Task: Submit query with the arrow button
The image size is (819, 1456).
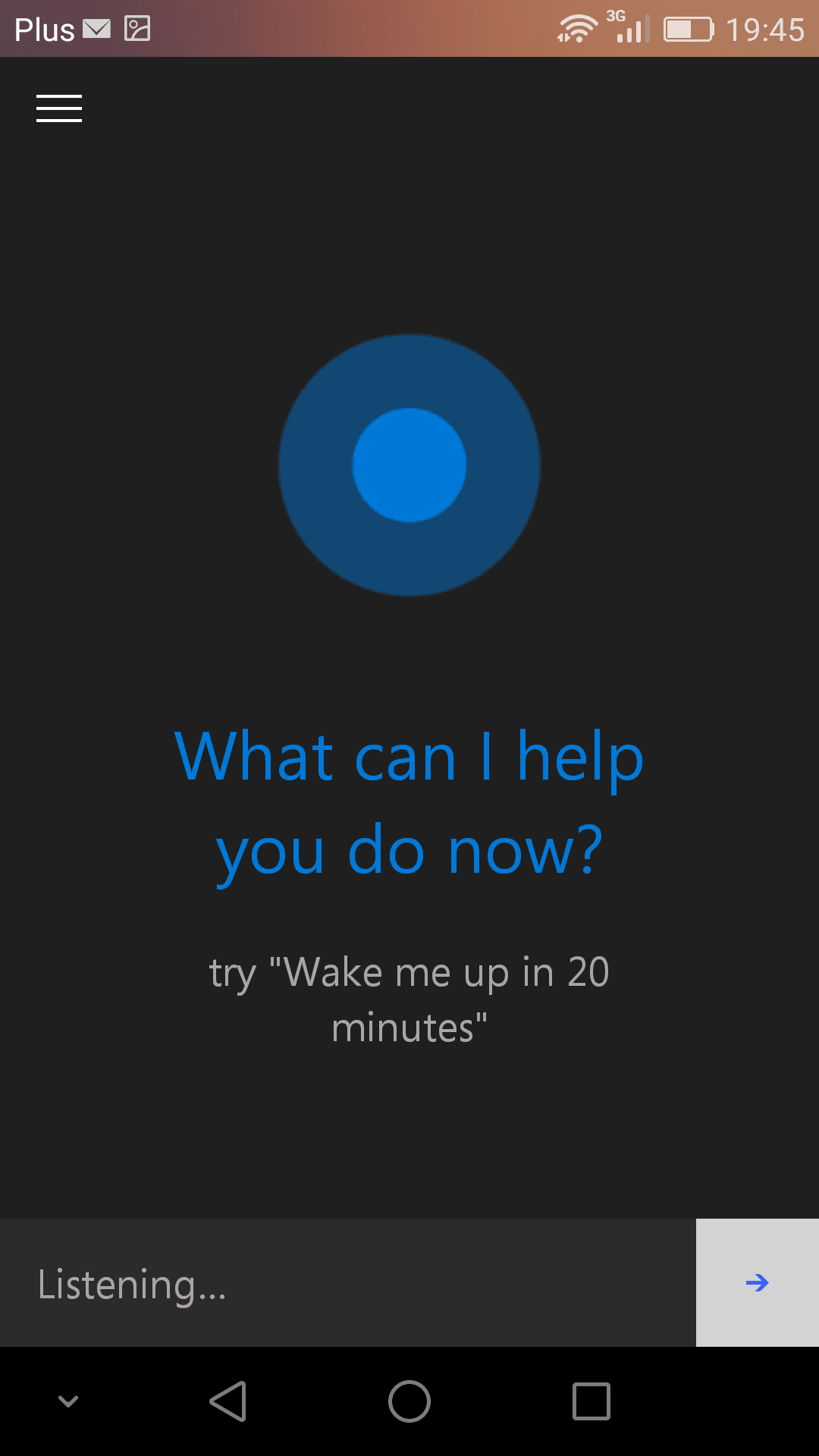Action: [757, 1283]
